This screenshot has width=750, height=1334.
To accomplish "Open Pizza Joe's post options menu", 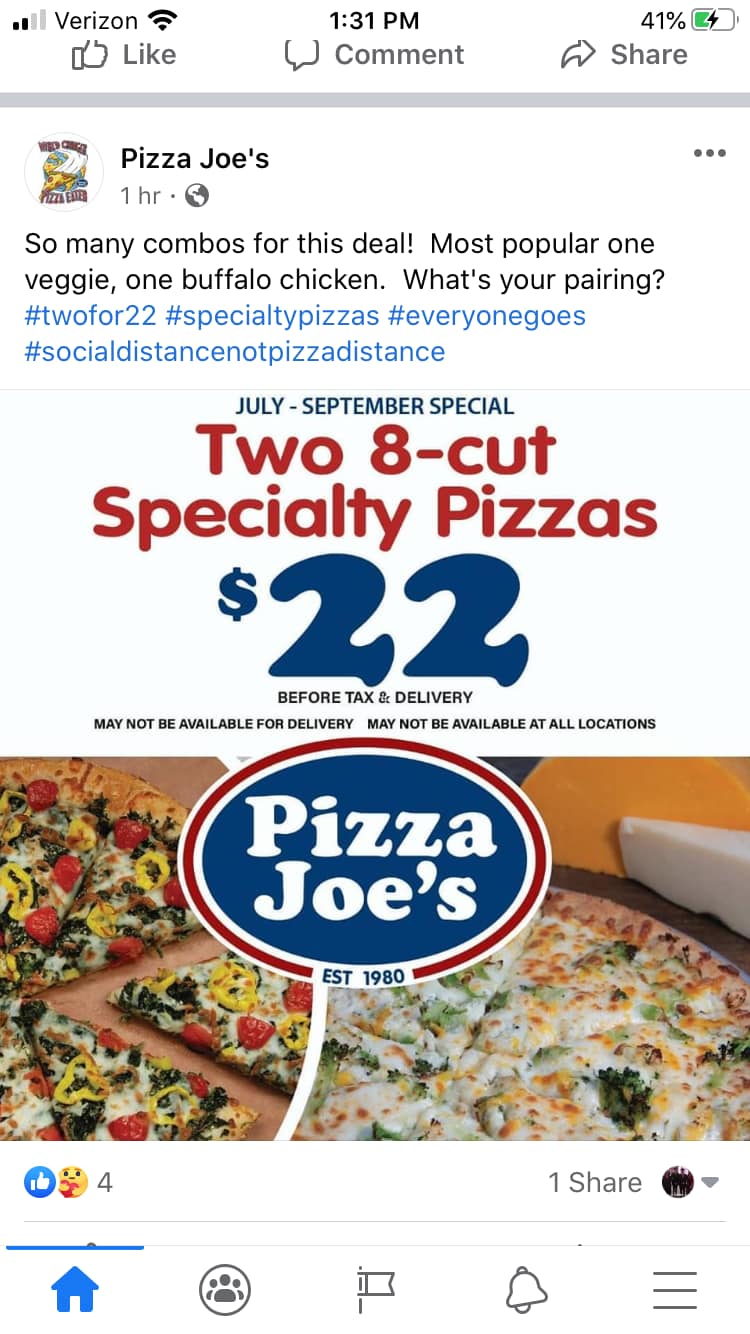I will pos(709,153).
